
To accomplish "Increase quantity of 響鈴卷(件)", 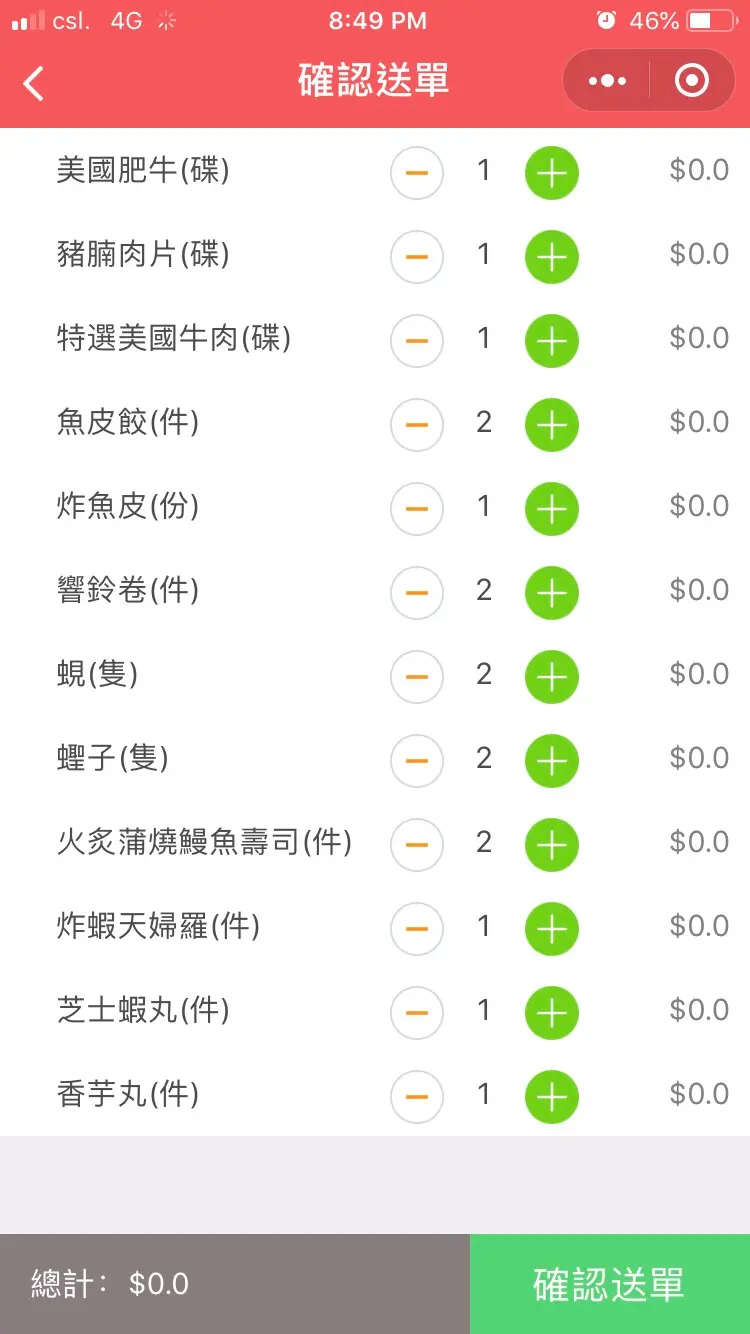I will pyautogui.click(x=552, y=593).
